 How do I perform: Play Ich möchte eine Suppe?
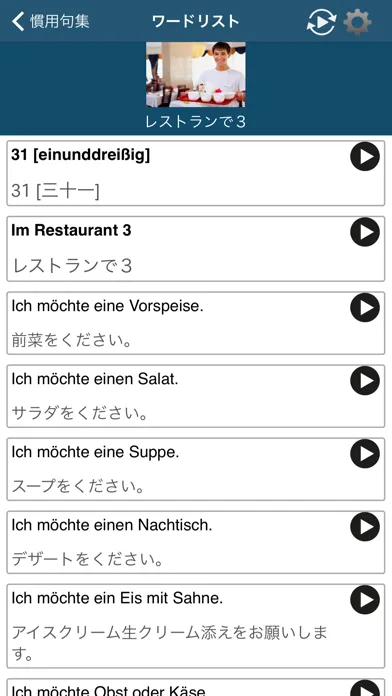(x=365, y=454)
